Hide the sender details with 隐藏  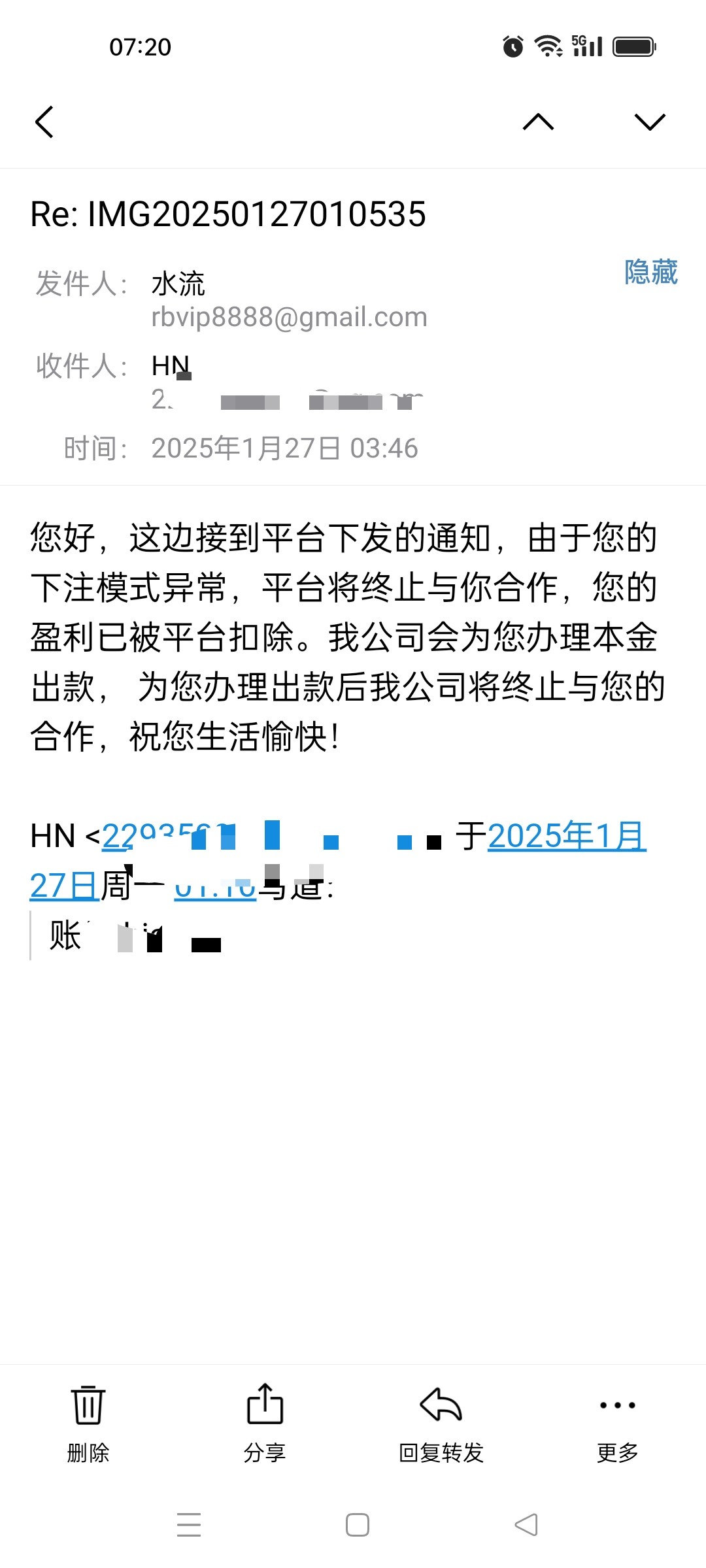(650, 272)
